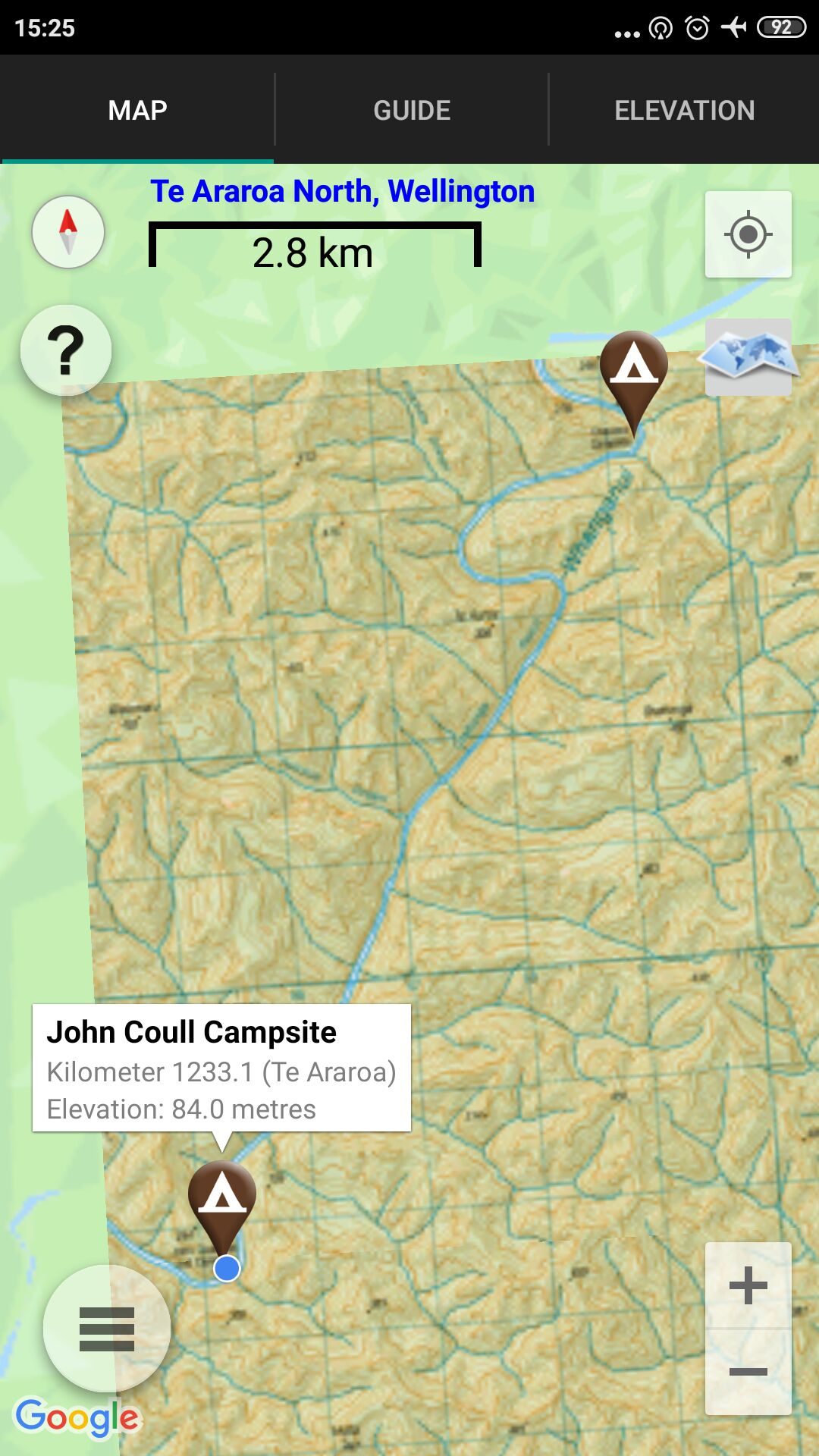Open the question mark help button
819x1456 pixels.
pyautogui.click(x=66, y=350)
